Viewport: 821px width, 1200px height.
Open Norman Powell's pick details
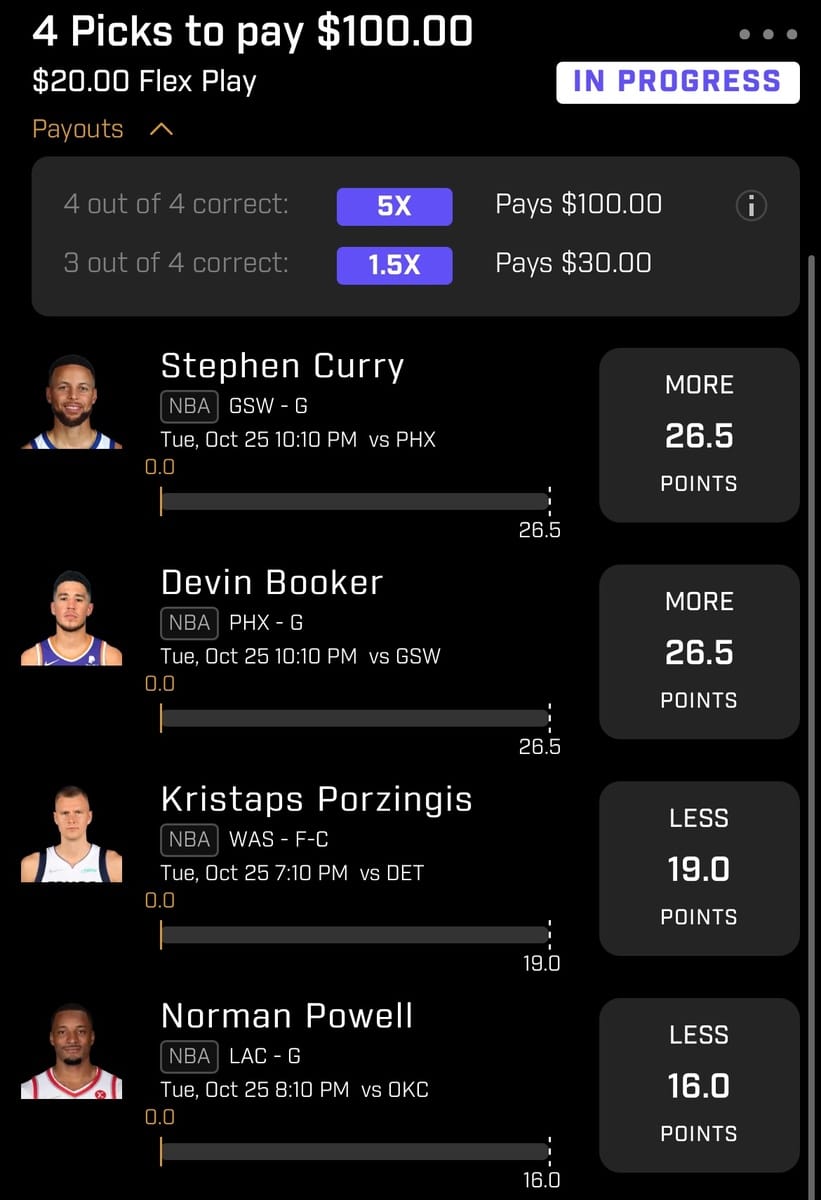click(x=287, y=1016)
